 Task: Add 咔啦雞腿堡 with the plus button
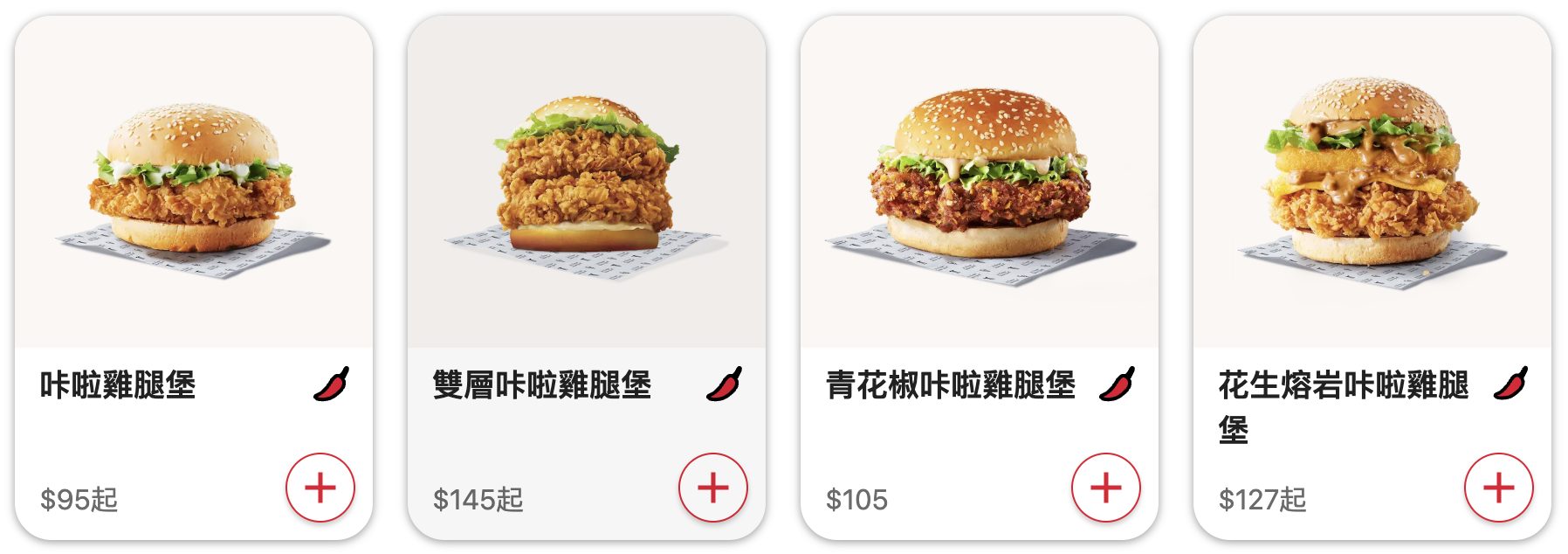[320, 488]
